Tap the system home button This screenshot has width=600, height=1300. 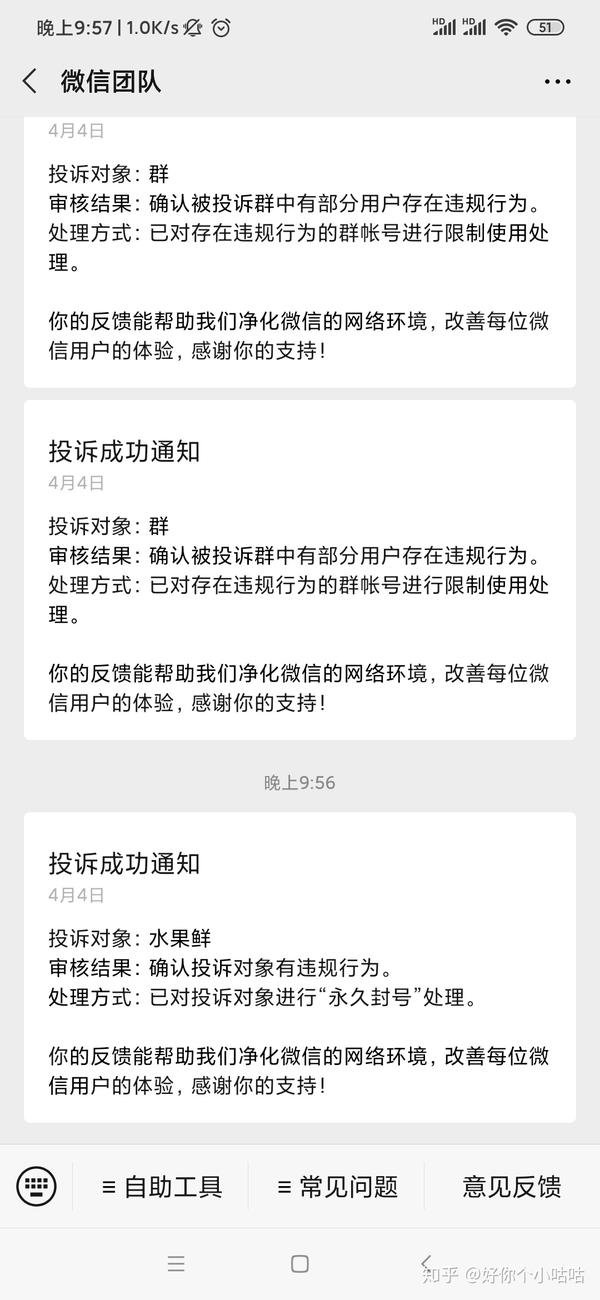coord(300,1264)
